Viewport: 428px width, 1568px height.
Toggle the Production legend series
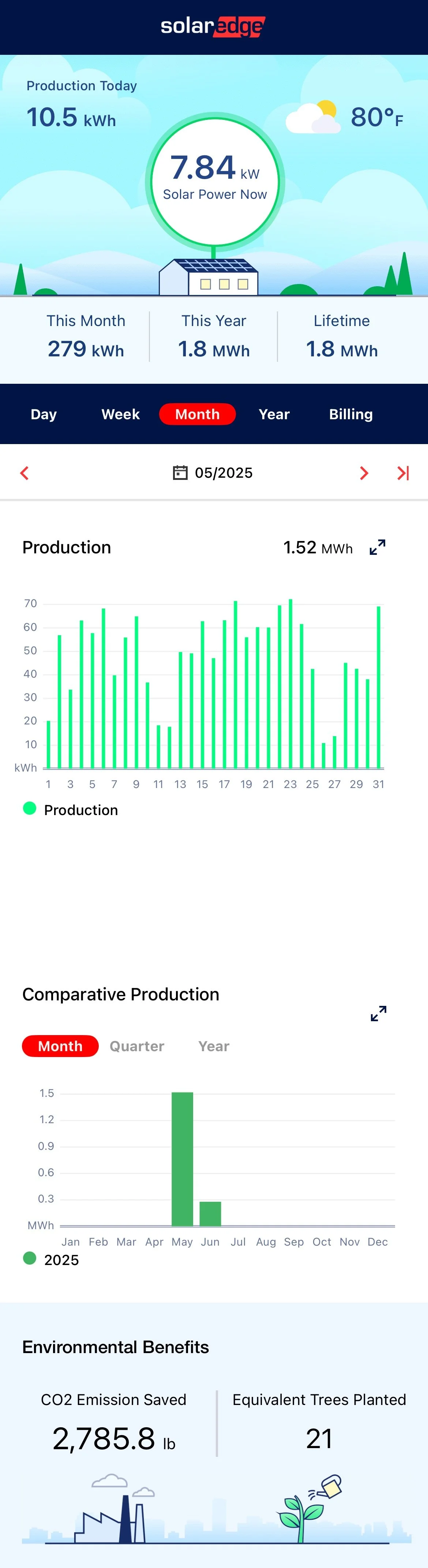point(71,810)
